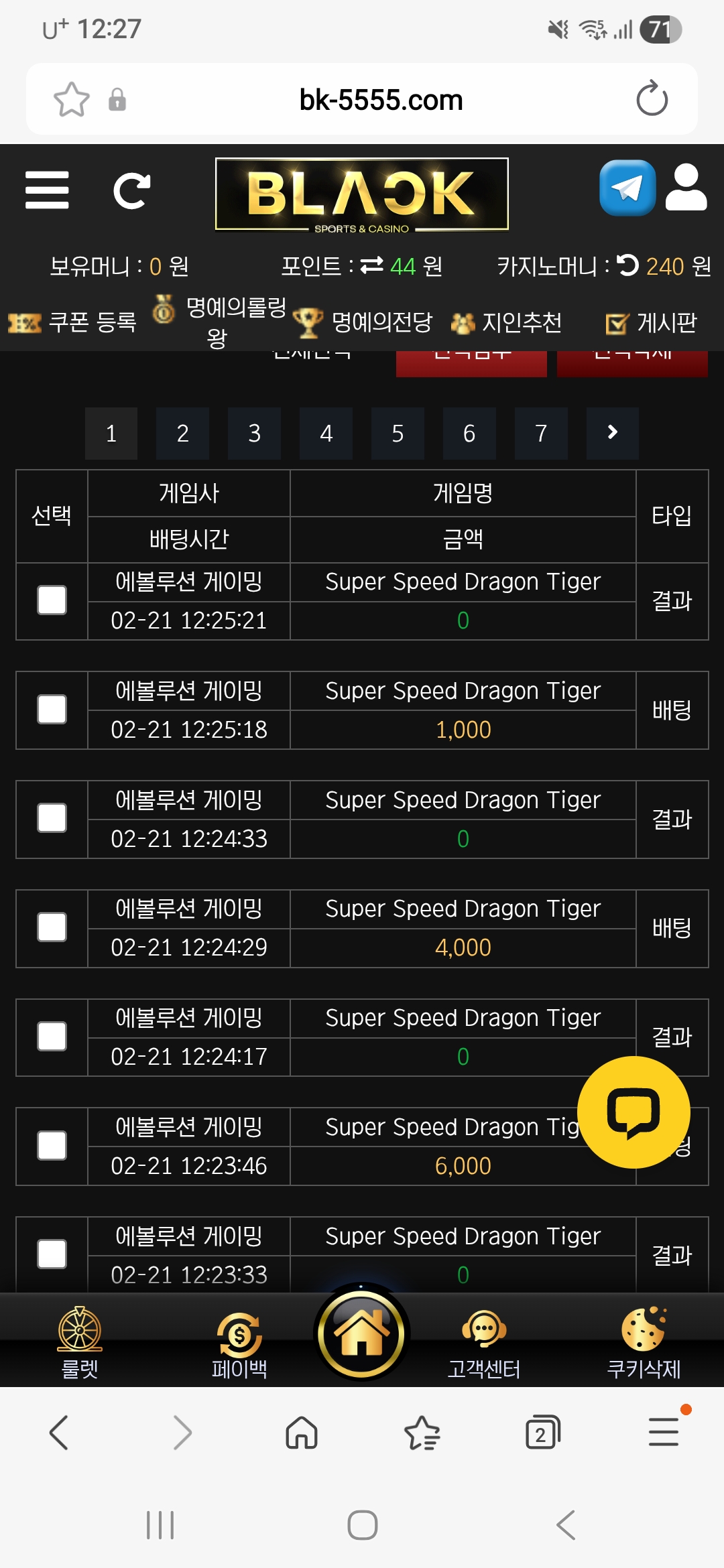Select checkbox on the 12:24:33 result row
Image resolution: width=724 pixels, height=1568 pixels.
click(52, 819)
